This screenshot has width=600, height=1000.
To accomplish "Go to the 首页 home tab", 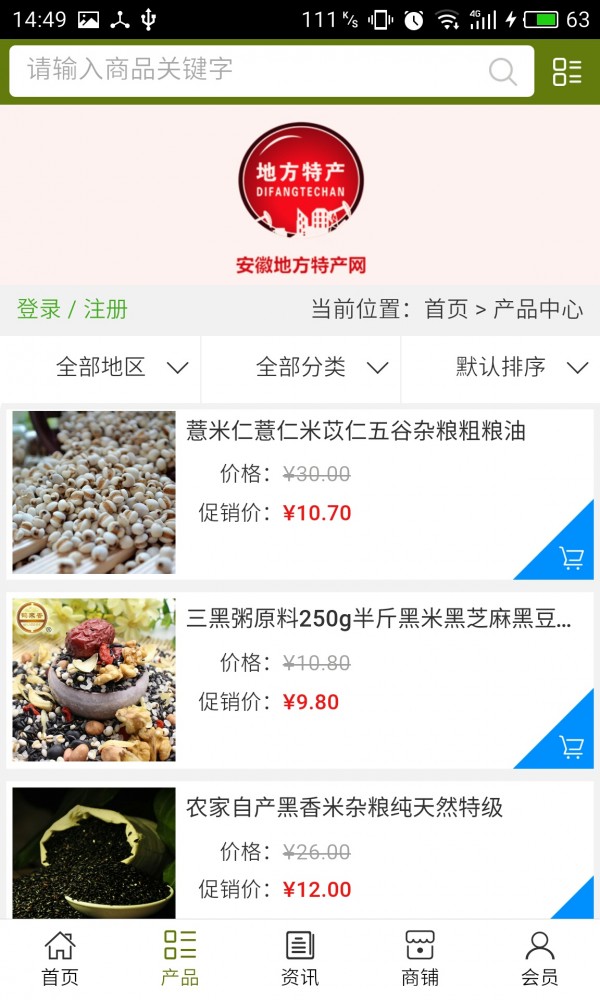I will pyautogui.click(x=60, y=957).
